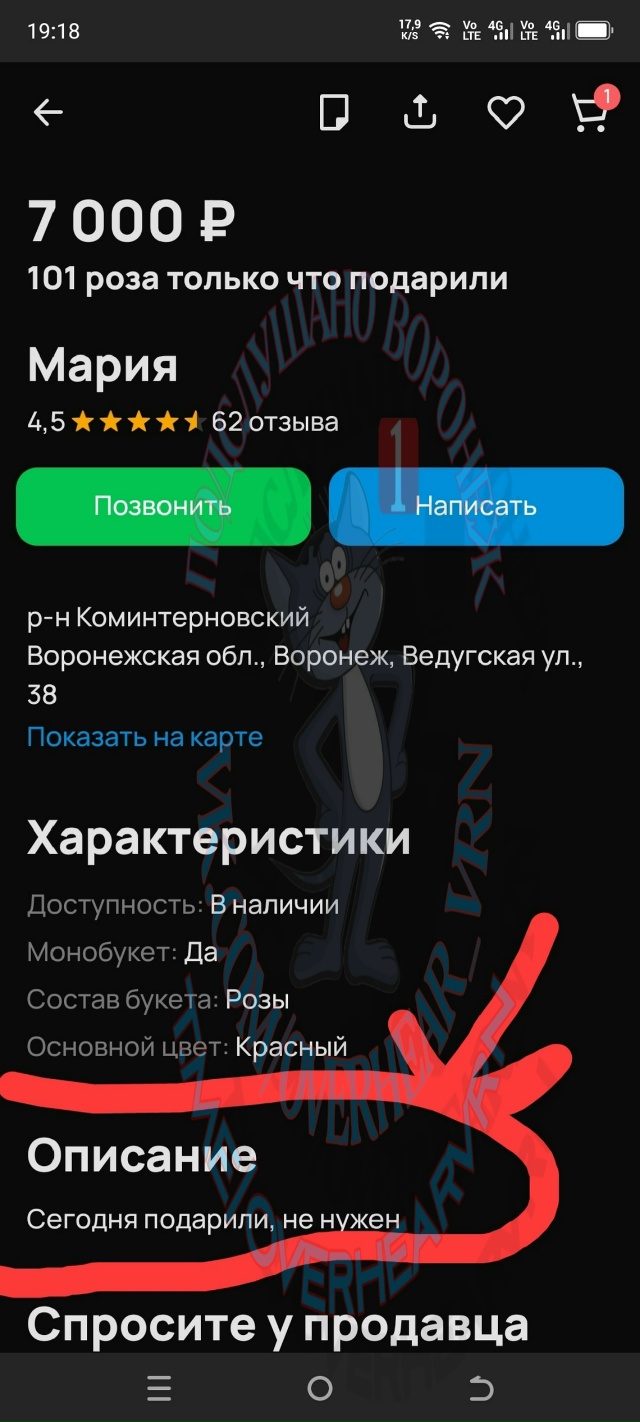The image size is (640, 1422).
Task: Tap the system home button
Action: [320, 1388]
